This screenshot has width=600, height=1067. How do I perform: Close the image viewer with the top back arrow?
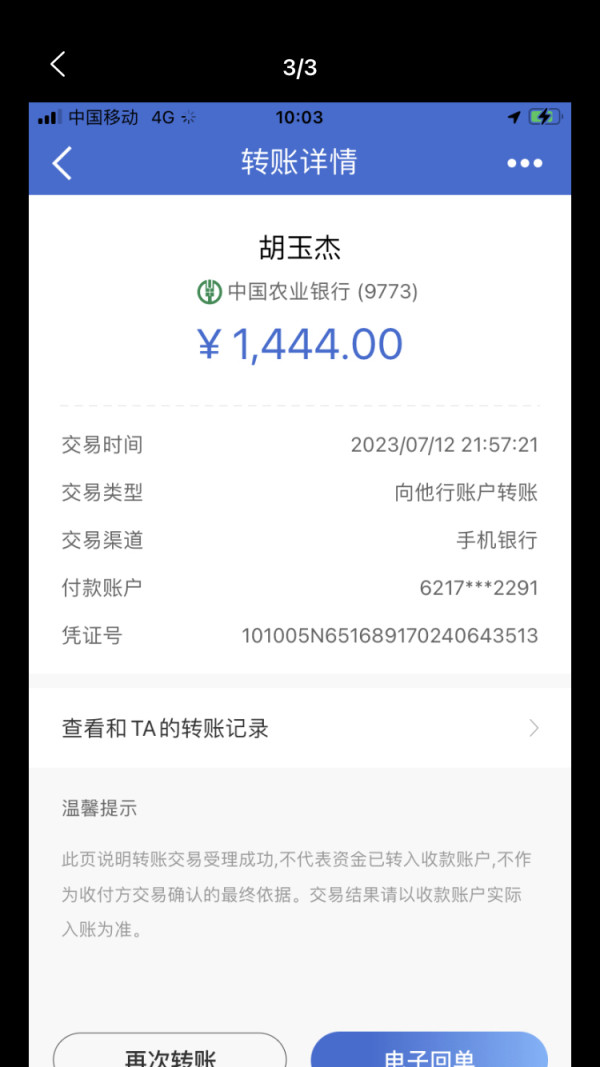point(59,65)
